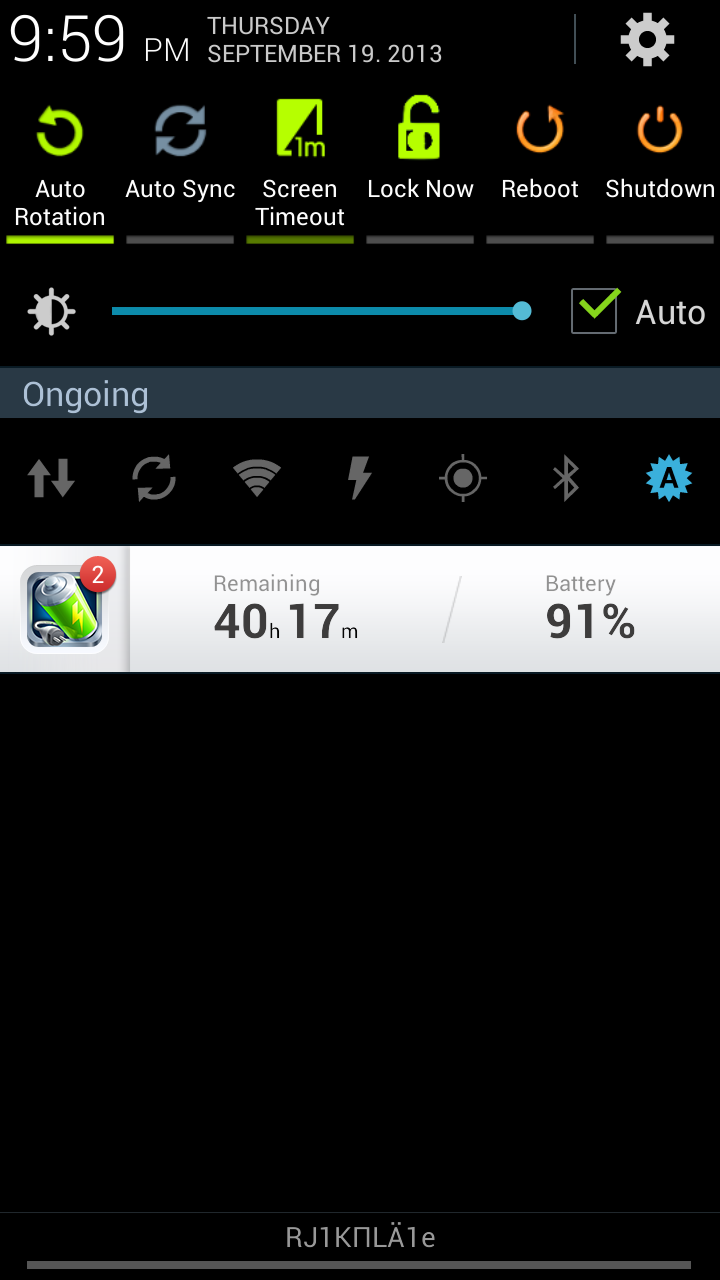Uncheck the Auto brightness checkbox
This screenshot has width=720, height=1280.
tap(595, 311)
